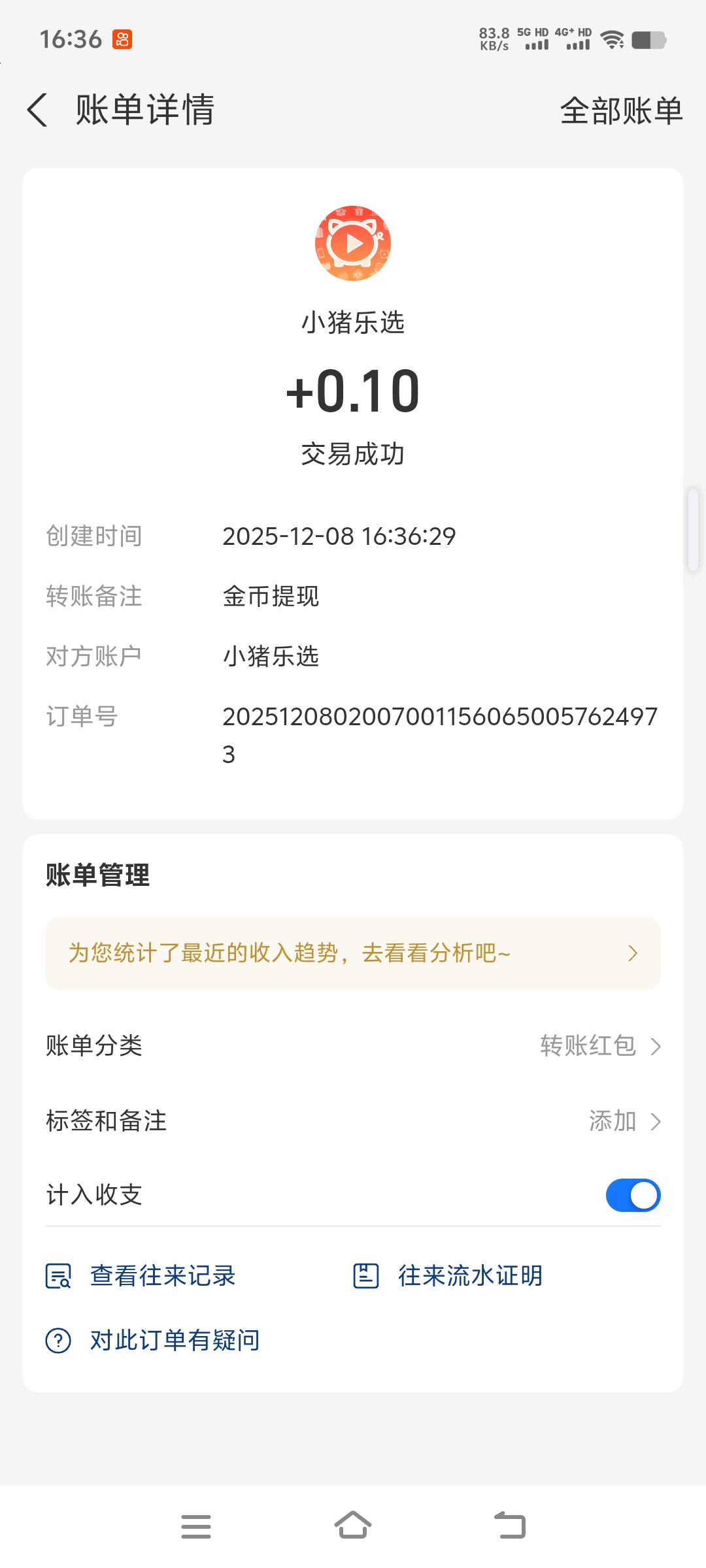Click the receipt icon next to 往来流水证明

[365, 1276]
